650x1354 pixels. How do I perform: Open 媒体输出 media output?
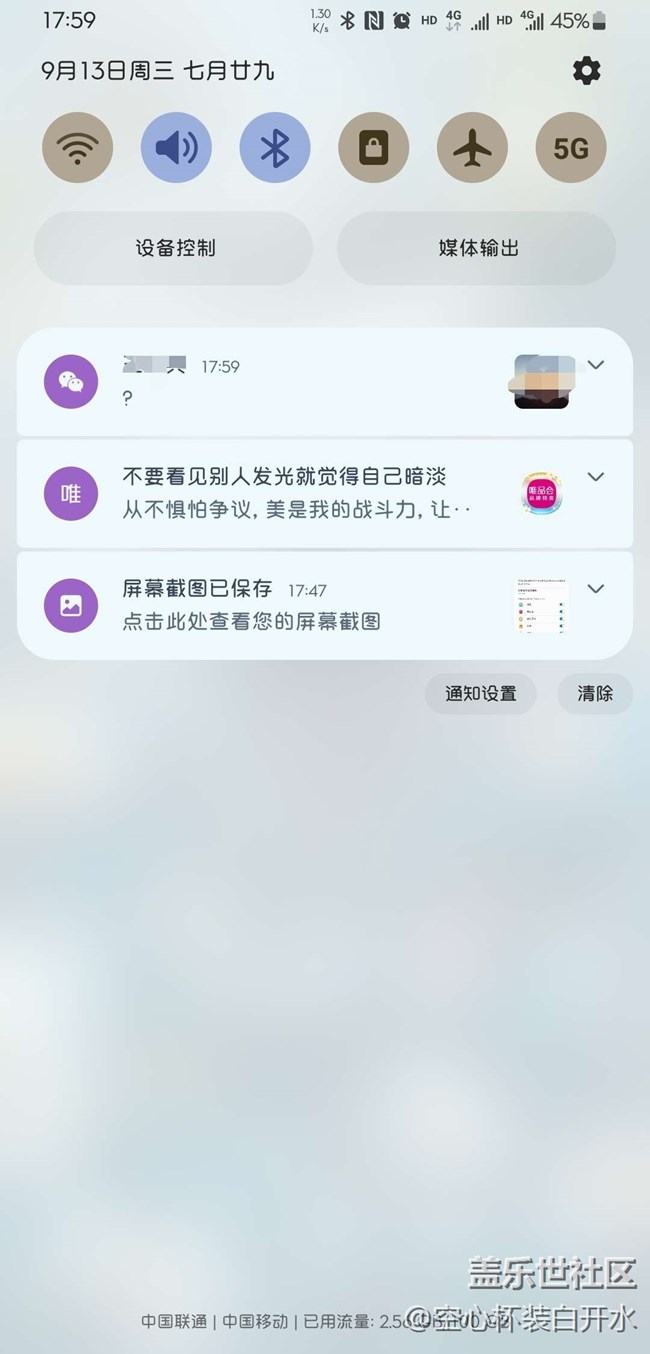[477, 248]
